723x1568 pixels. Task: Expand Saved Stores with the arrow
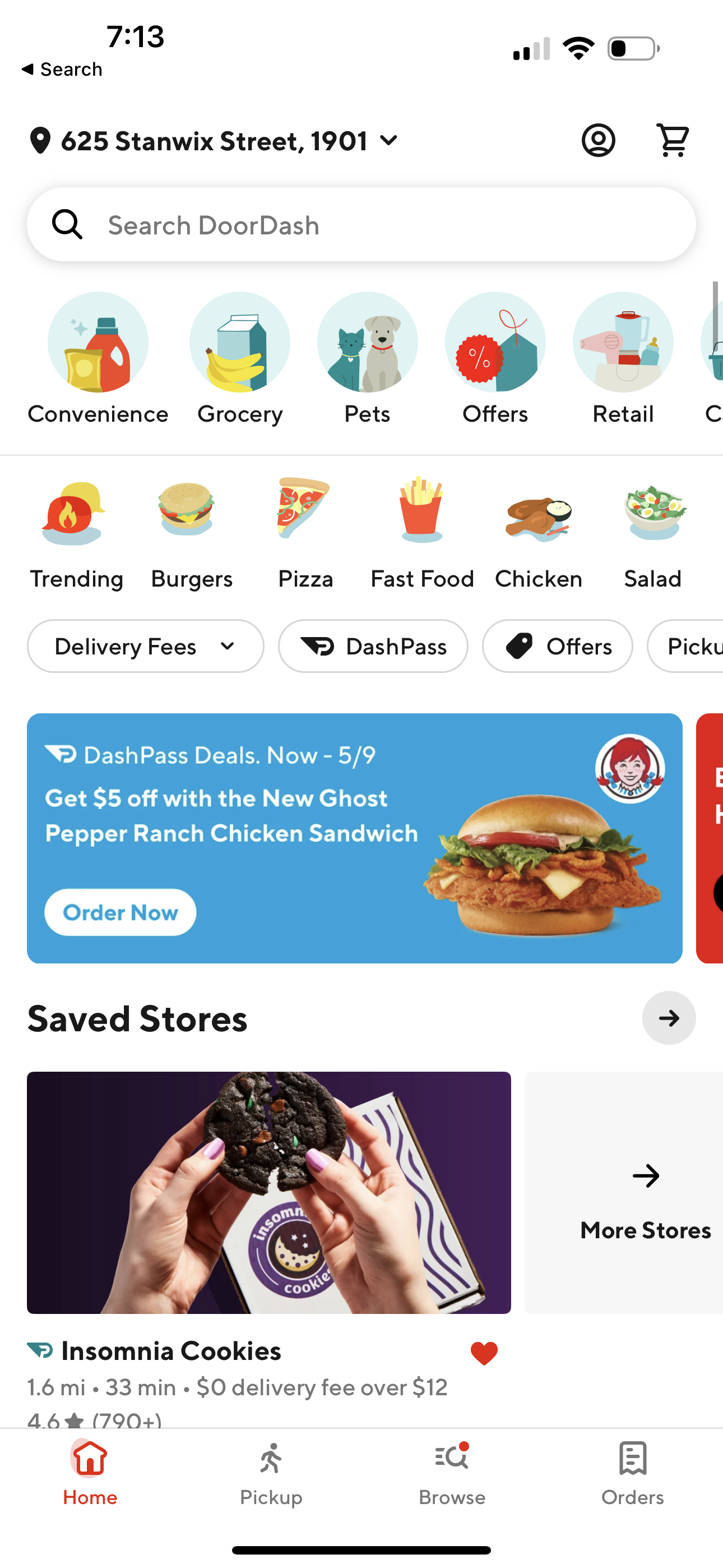click(x=669, y=1018)
